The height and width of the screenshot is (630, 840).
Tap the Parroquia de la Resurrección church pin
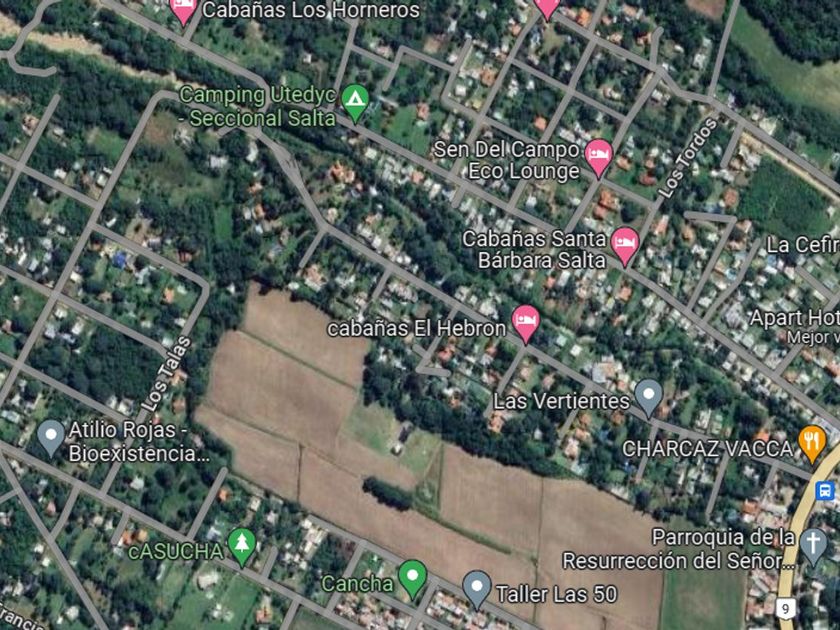[x=813, y=547]
